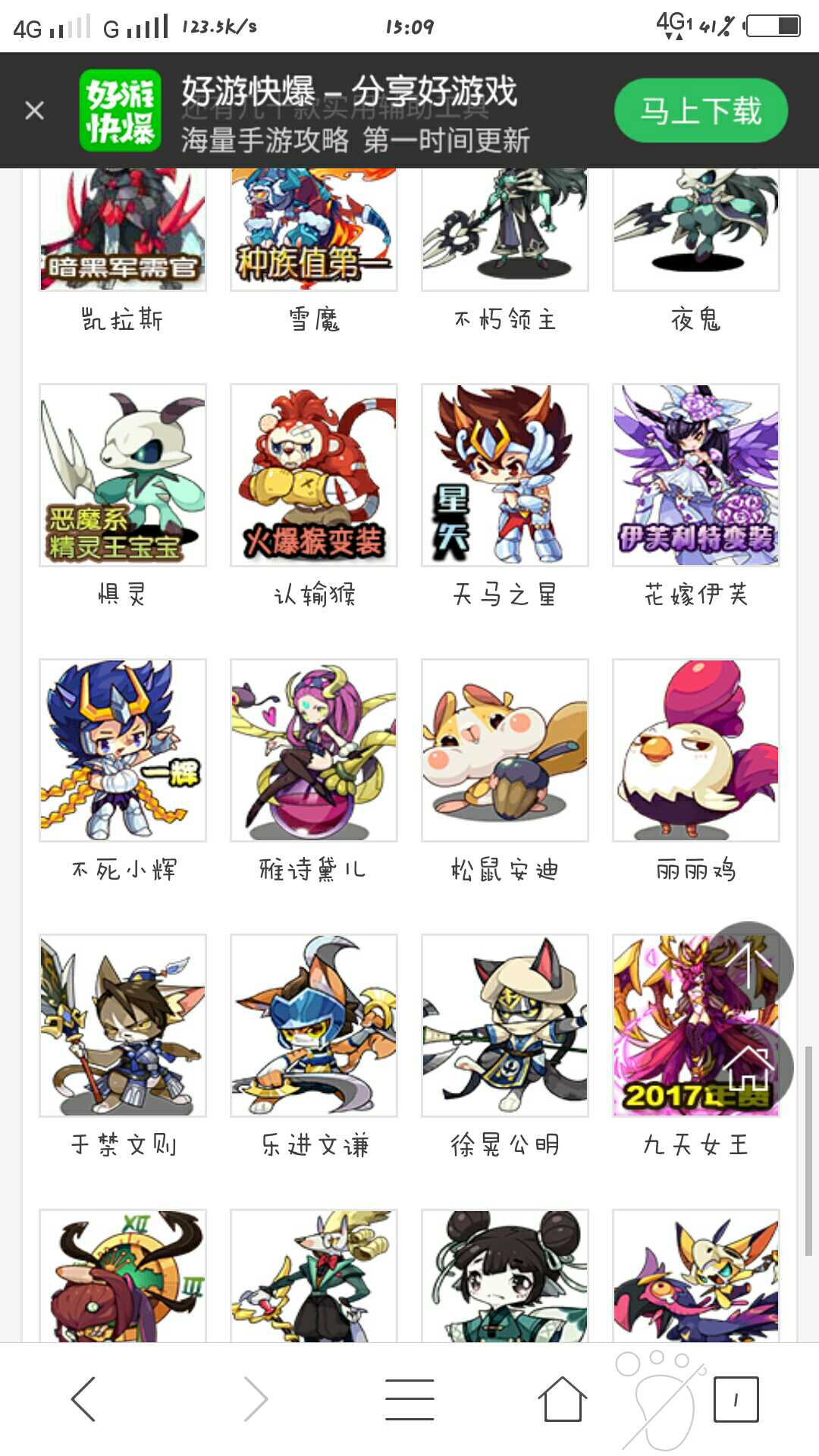
Task: Open the 凯拉斯 character tile
Action: [123, 231]
